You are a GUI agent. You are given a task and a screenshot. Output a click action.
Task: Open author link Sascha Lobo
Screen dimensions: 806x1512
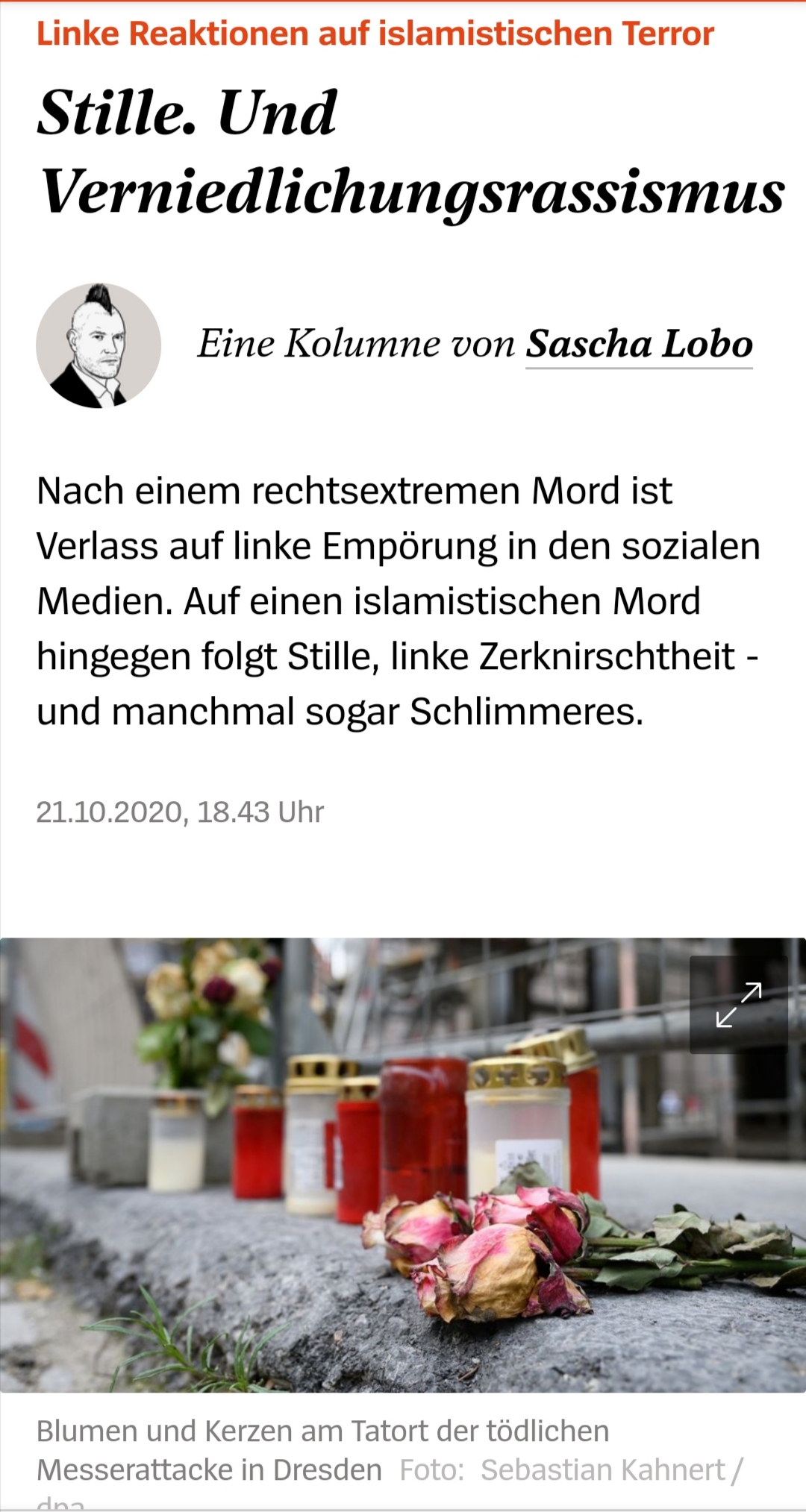tap(639, 345)
